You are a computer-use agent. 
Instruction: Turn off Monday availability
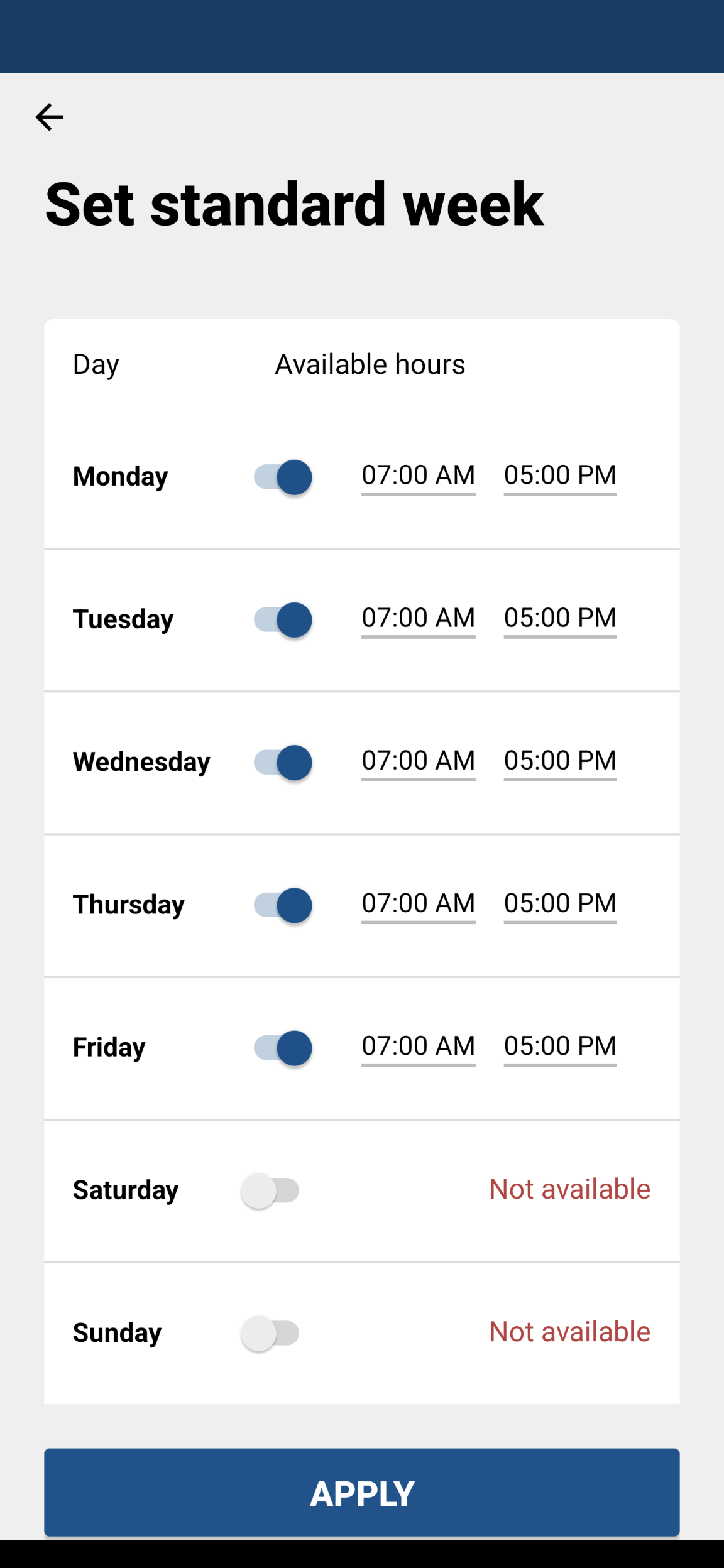[283, 477]
